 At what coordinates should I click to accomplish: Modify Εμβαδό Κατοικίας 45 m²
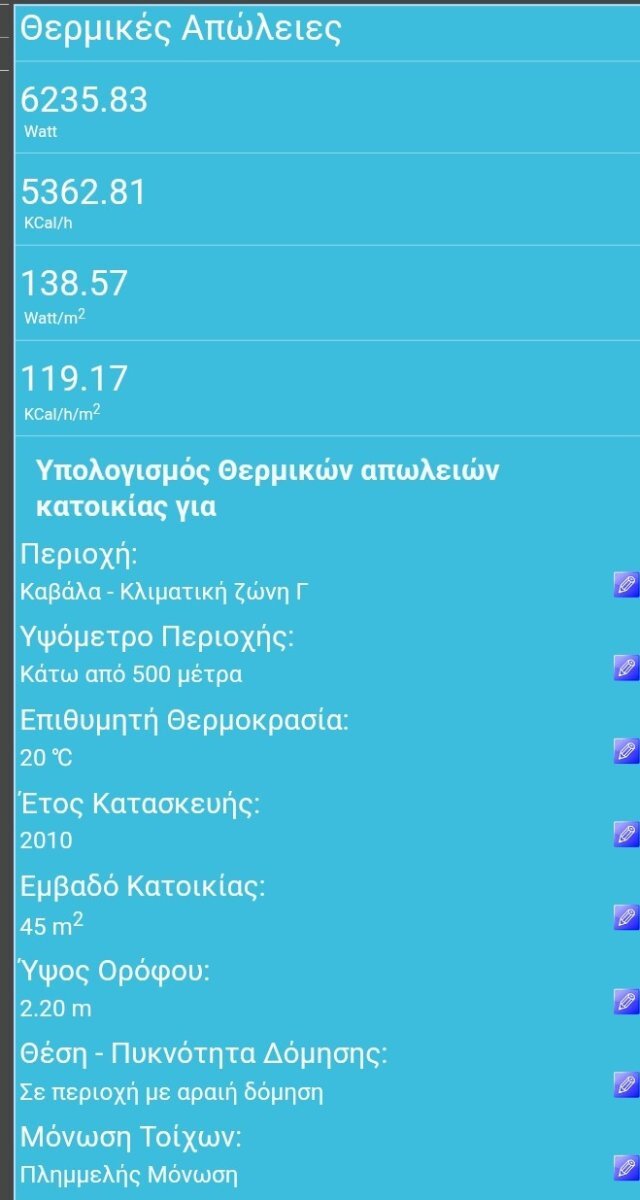point(626,917)
